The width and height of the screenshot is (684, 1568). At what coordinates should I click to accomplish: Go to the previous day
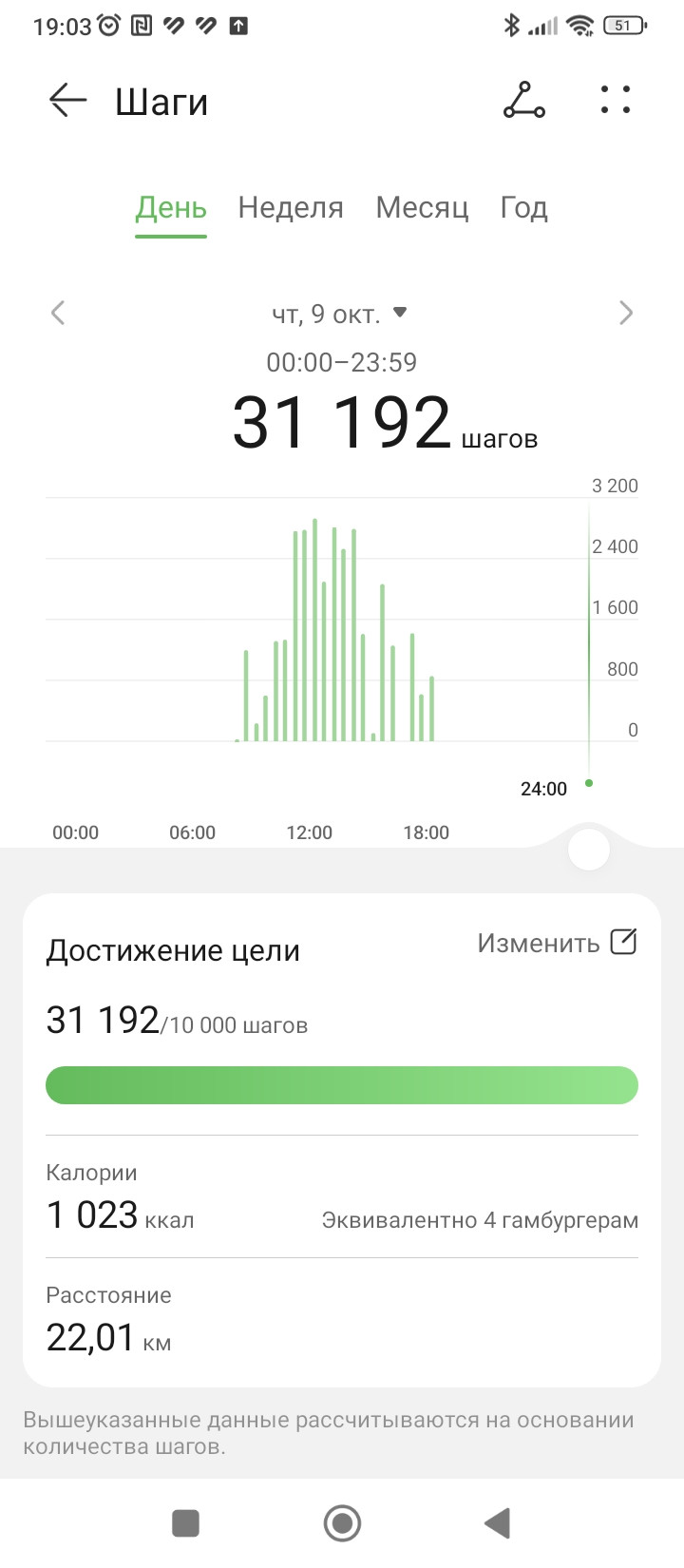[x=58, y=313]
